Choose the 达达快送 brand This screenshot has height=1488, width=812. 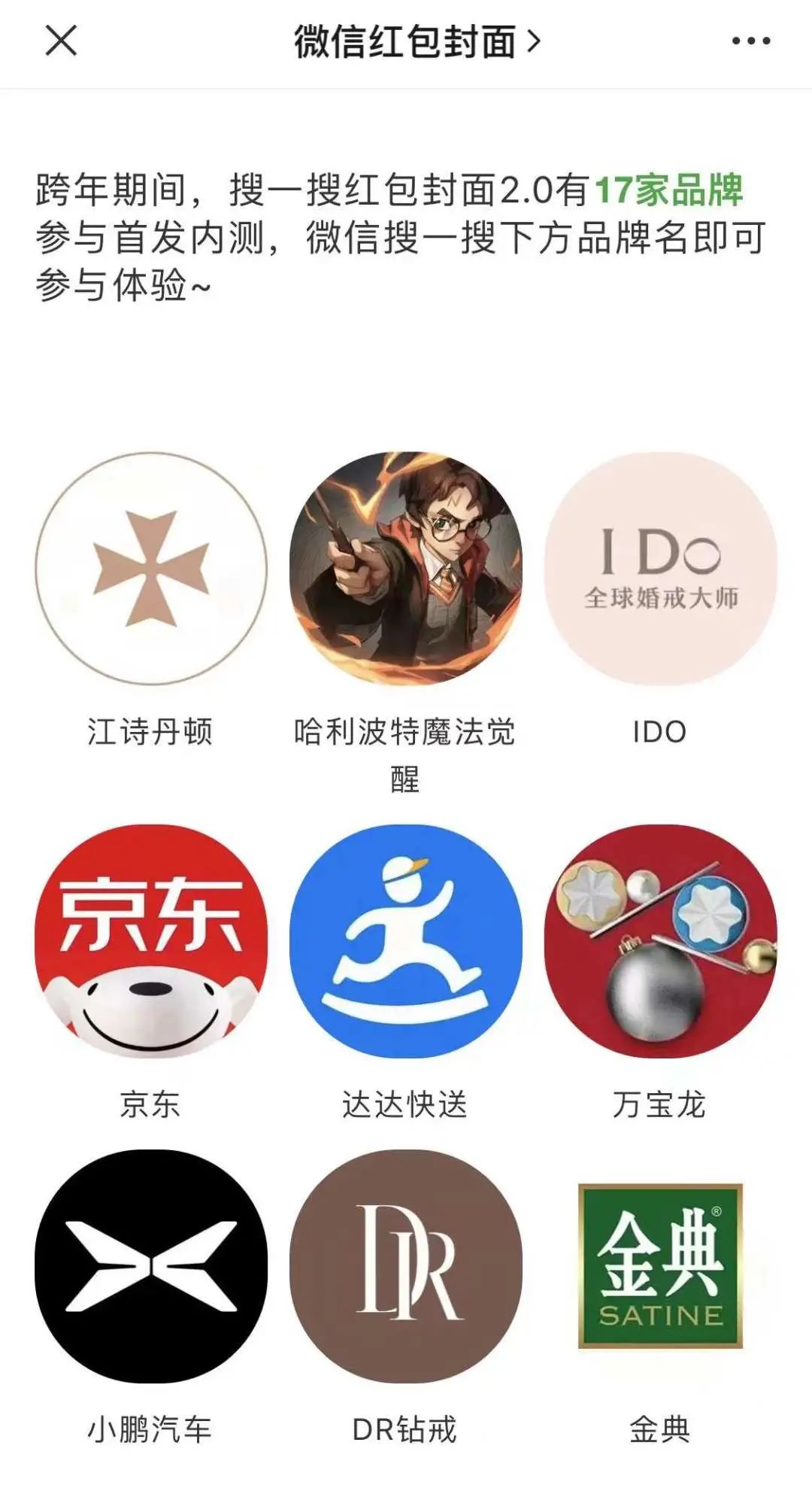(405, 941)
